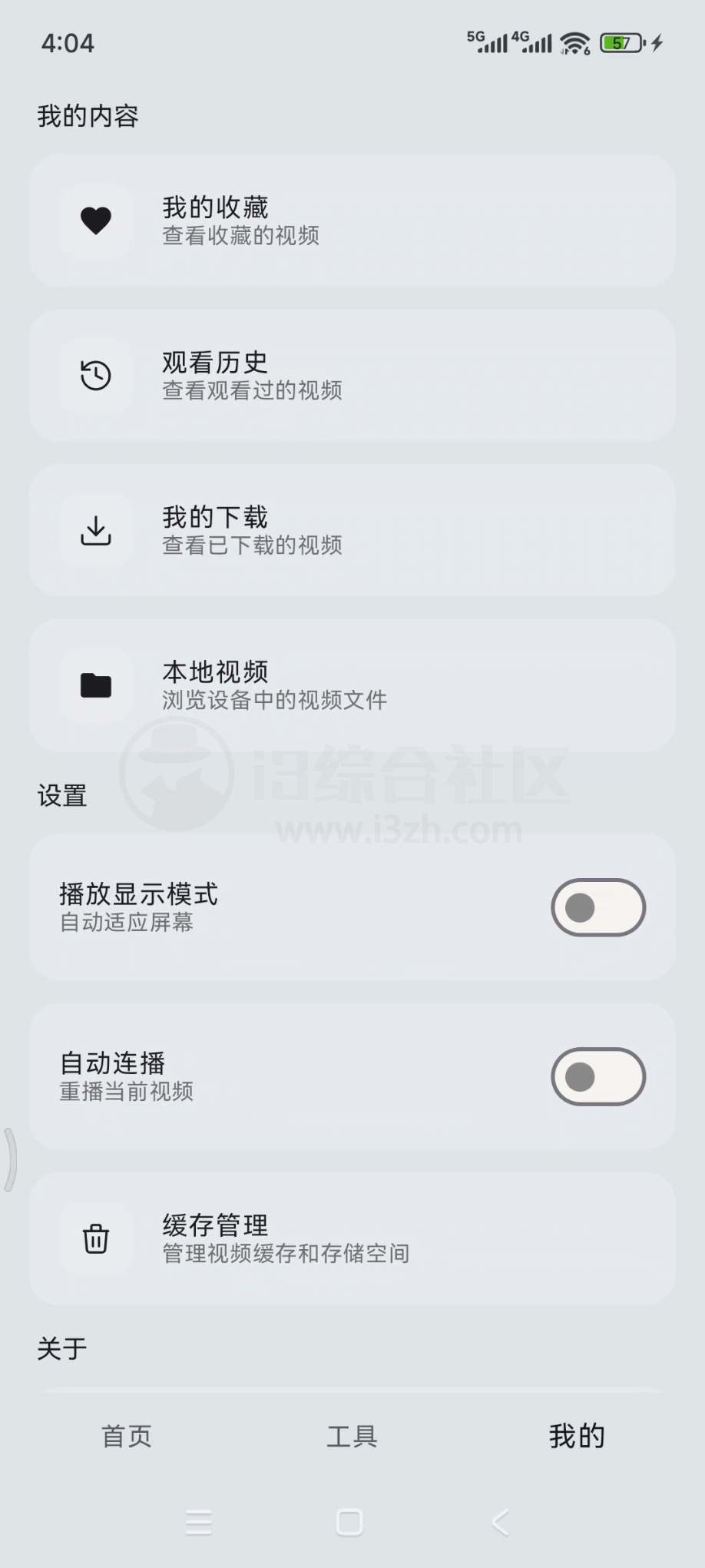The image size is (705, 1568).
Task: Open 我的下载 downloads
Action: 352,530
